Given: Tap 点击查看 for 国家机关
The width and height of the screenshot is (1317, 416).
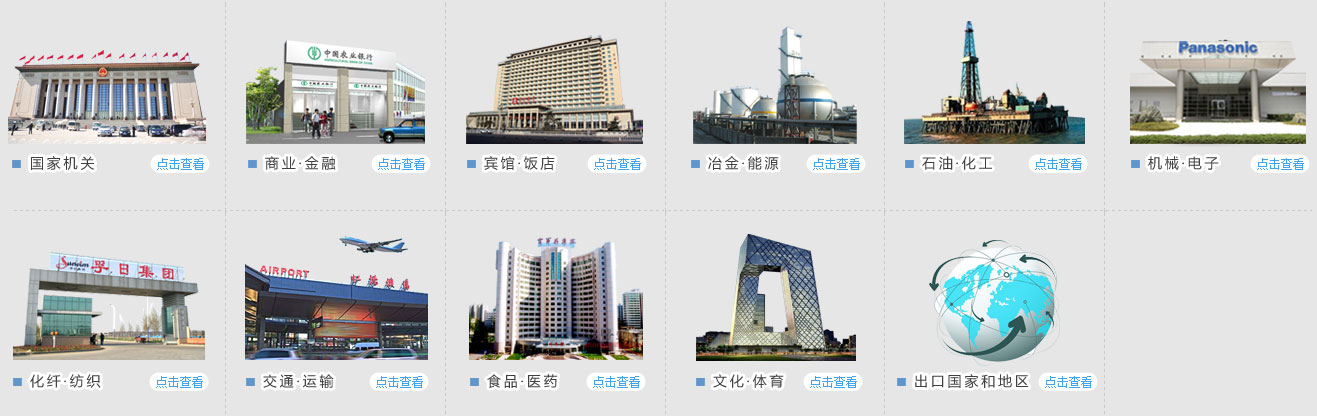Looking at the screenshot, I should pos(180,164).
